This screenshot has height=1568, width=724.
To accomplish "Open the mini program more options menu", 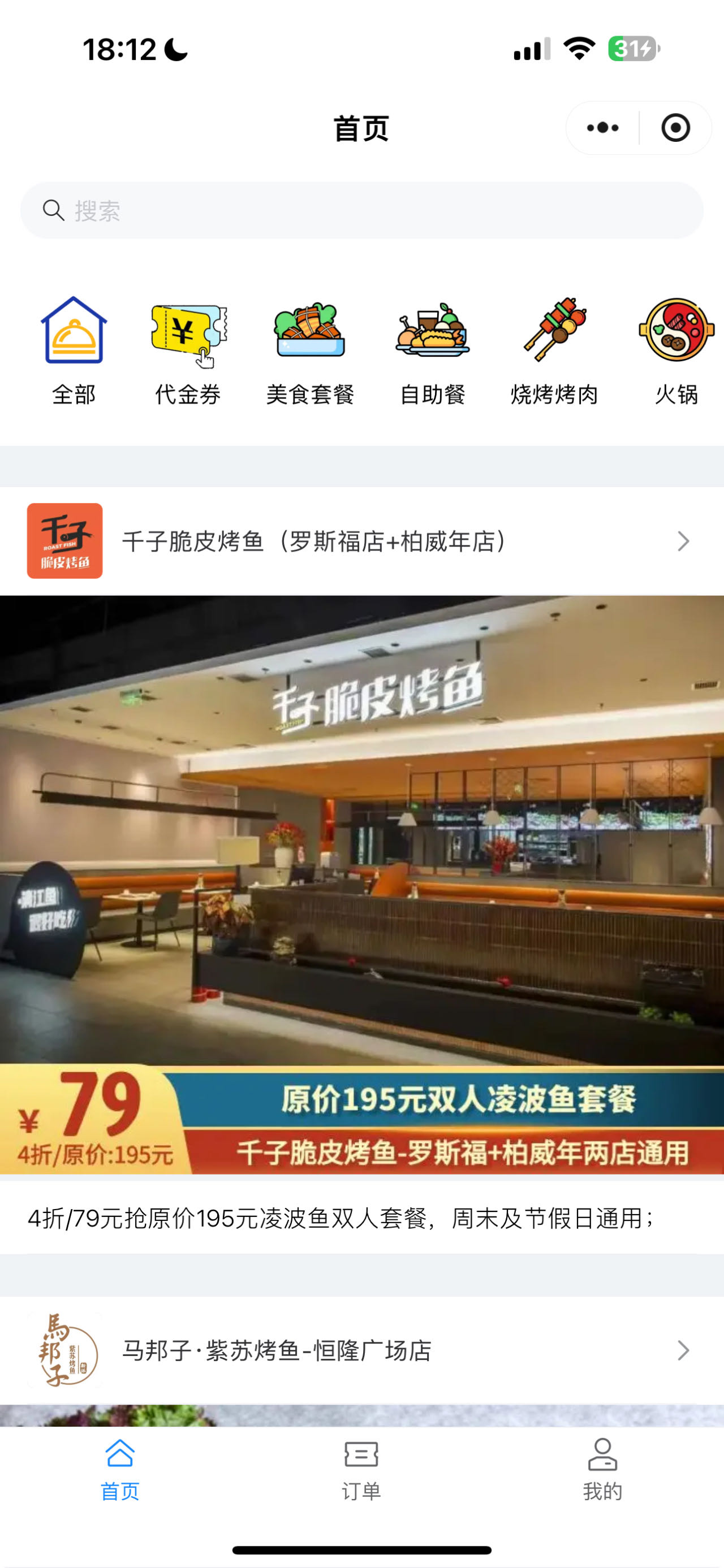I will tap(602, 128).
